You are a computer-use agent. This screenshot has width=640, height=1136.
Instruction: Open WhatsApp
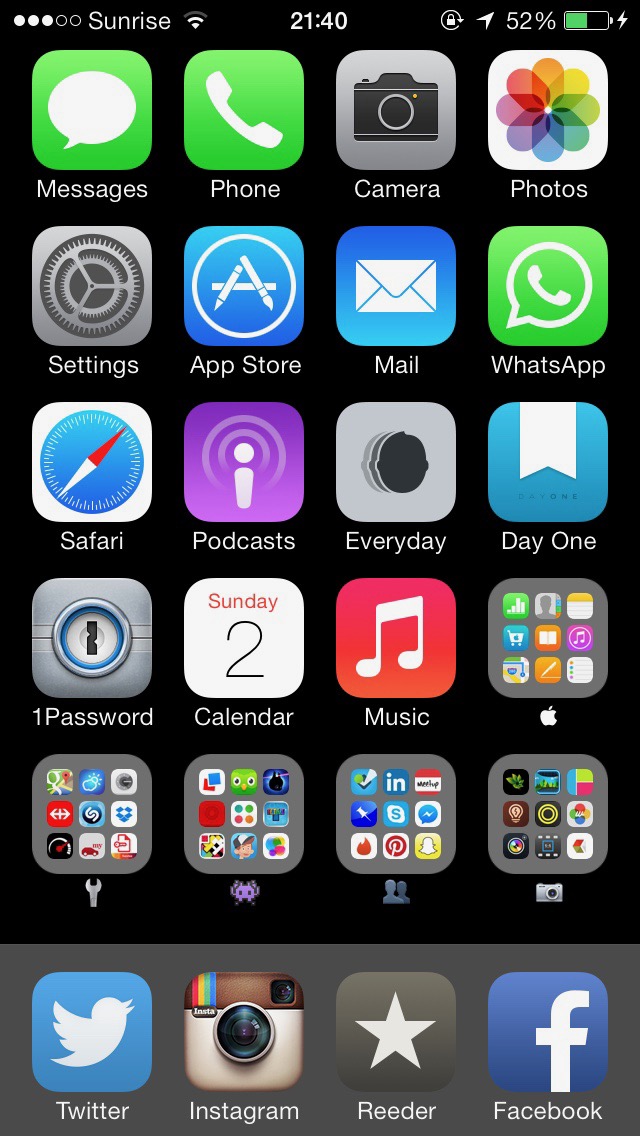(548, 286)
